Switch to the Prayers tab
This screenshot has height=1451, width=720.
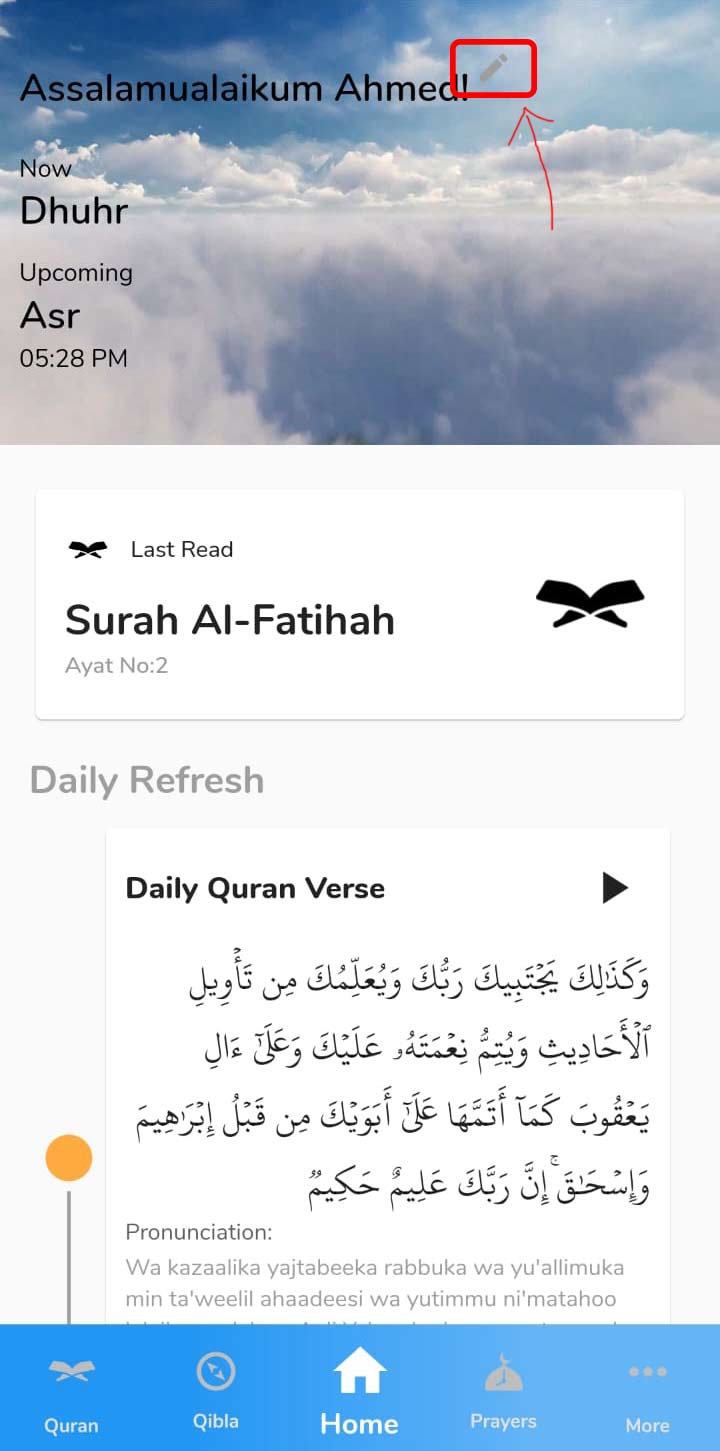click(x=503, y=1388)
